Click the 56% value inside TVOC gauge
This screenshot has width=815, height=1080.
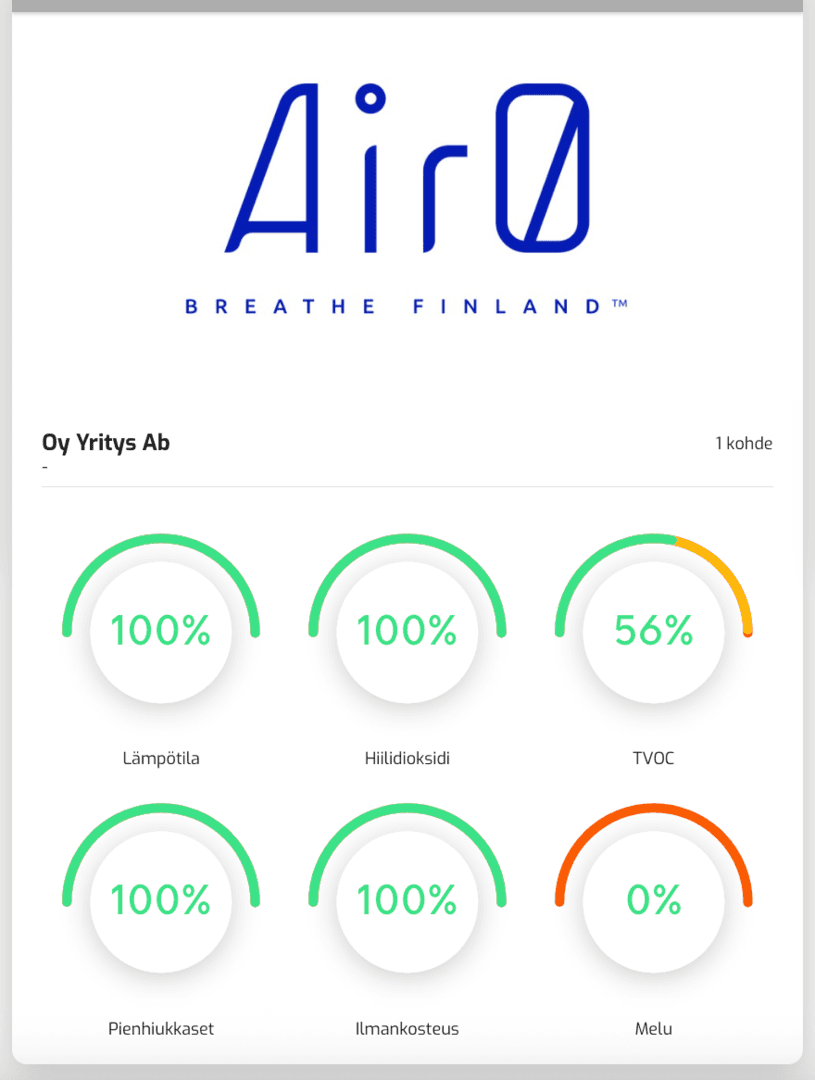(x=653, y=630)
